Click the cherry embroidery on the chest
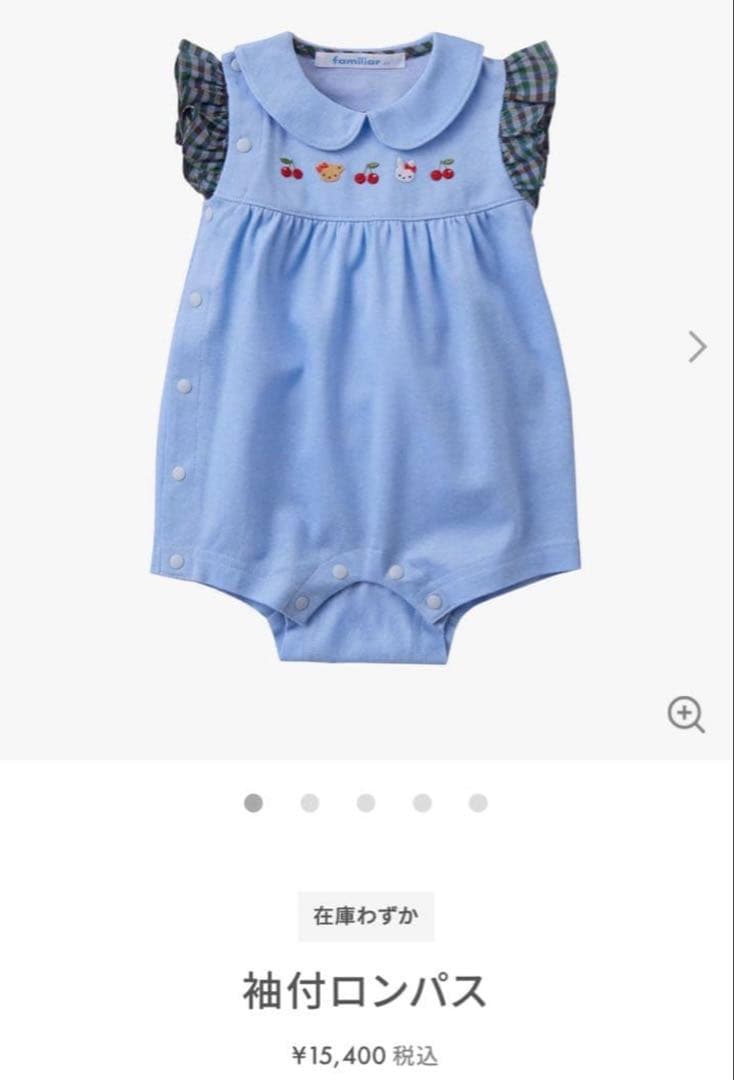Image resolution: width=734 pixels, height=1080 pixels. [293, 172]
